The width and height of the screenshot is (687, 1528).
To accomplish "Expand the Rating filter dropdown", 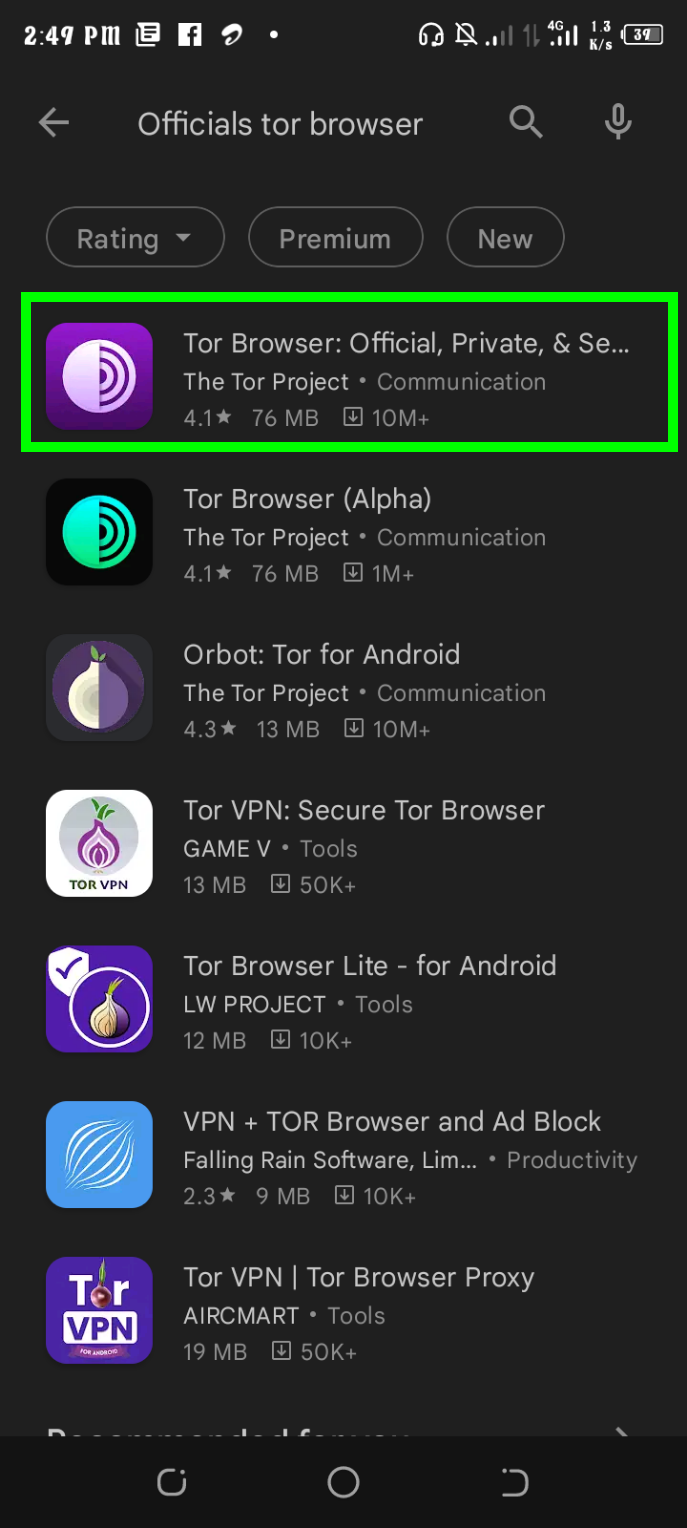I will 135,238.
